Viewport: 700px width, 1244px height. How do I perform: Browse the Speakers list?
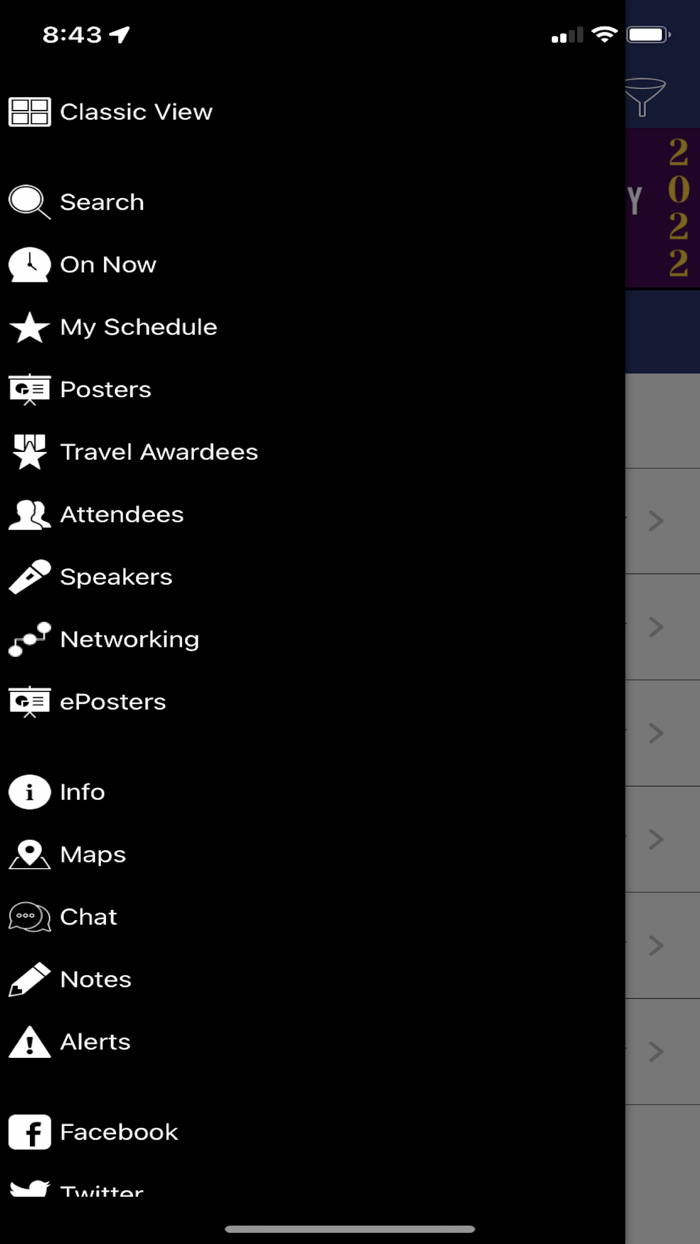click(x=115, y=577)
